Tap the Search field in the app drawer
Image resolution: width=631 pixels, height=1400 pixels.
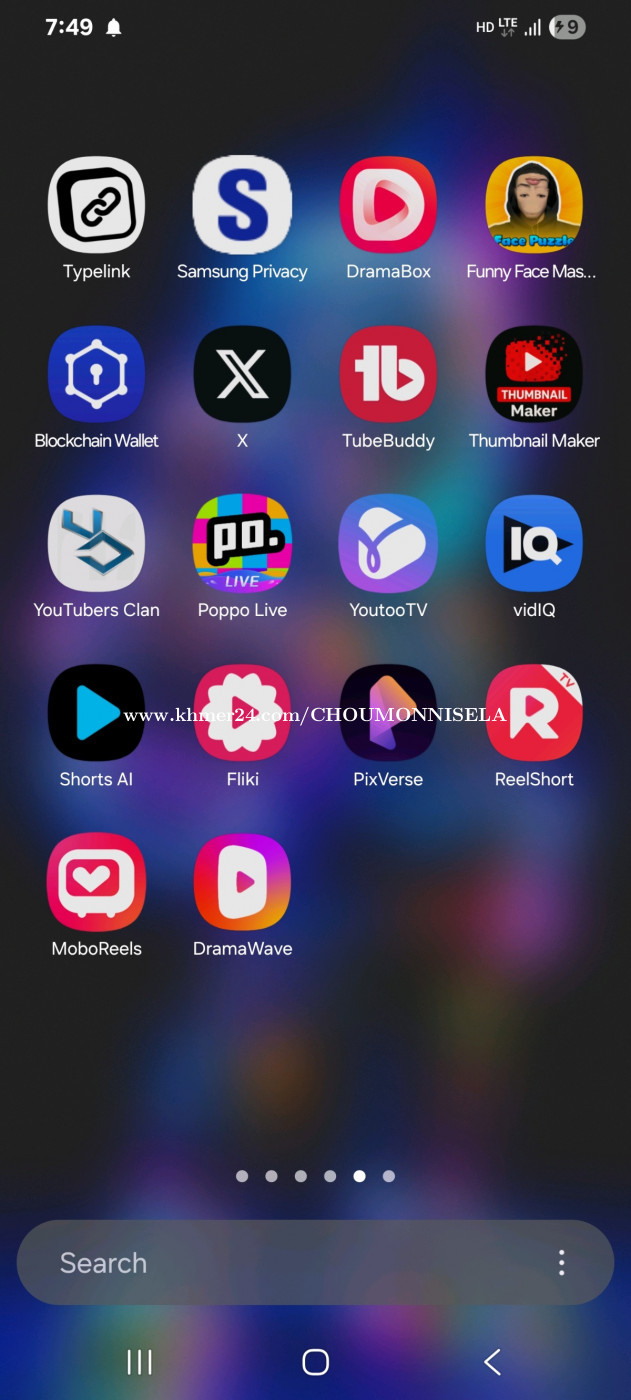click(280, 1262)
